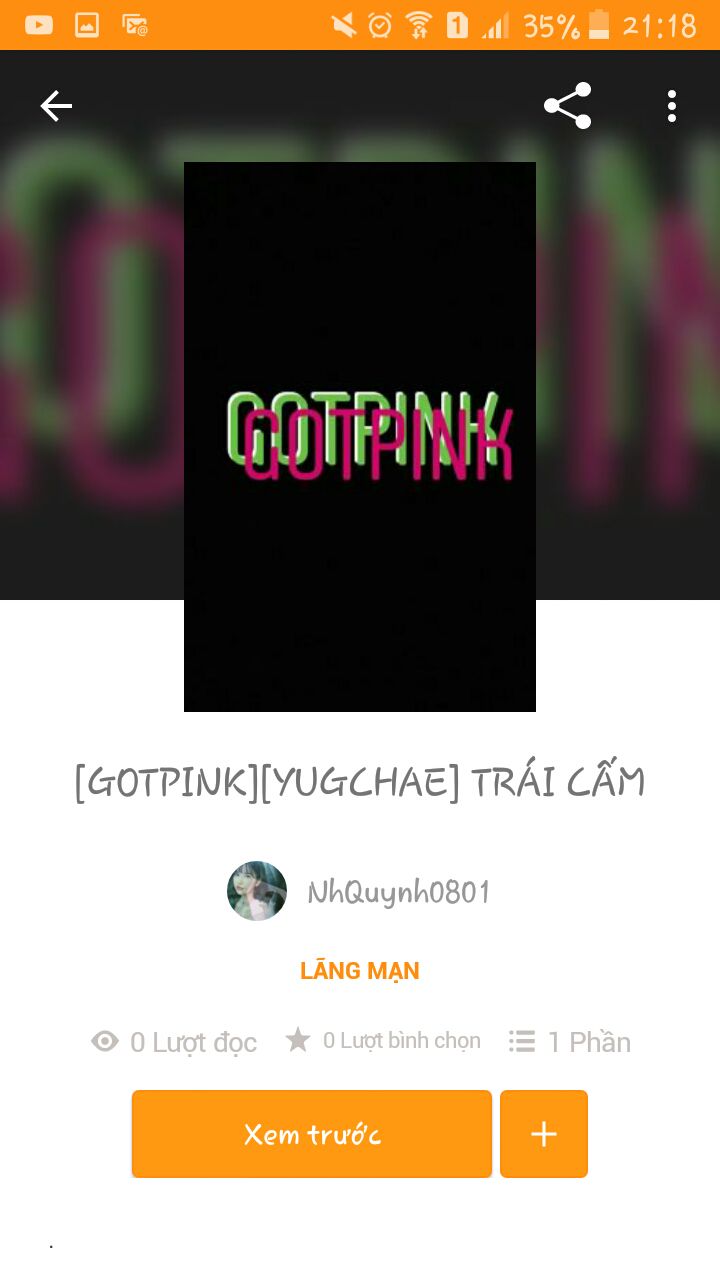Viewport: 720px width, 1280px height.
Task: Open the three-dot overflow menu
Action: pos(671,106)
